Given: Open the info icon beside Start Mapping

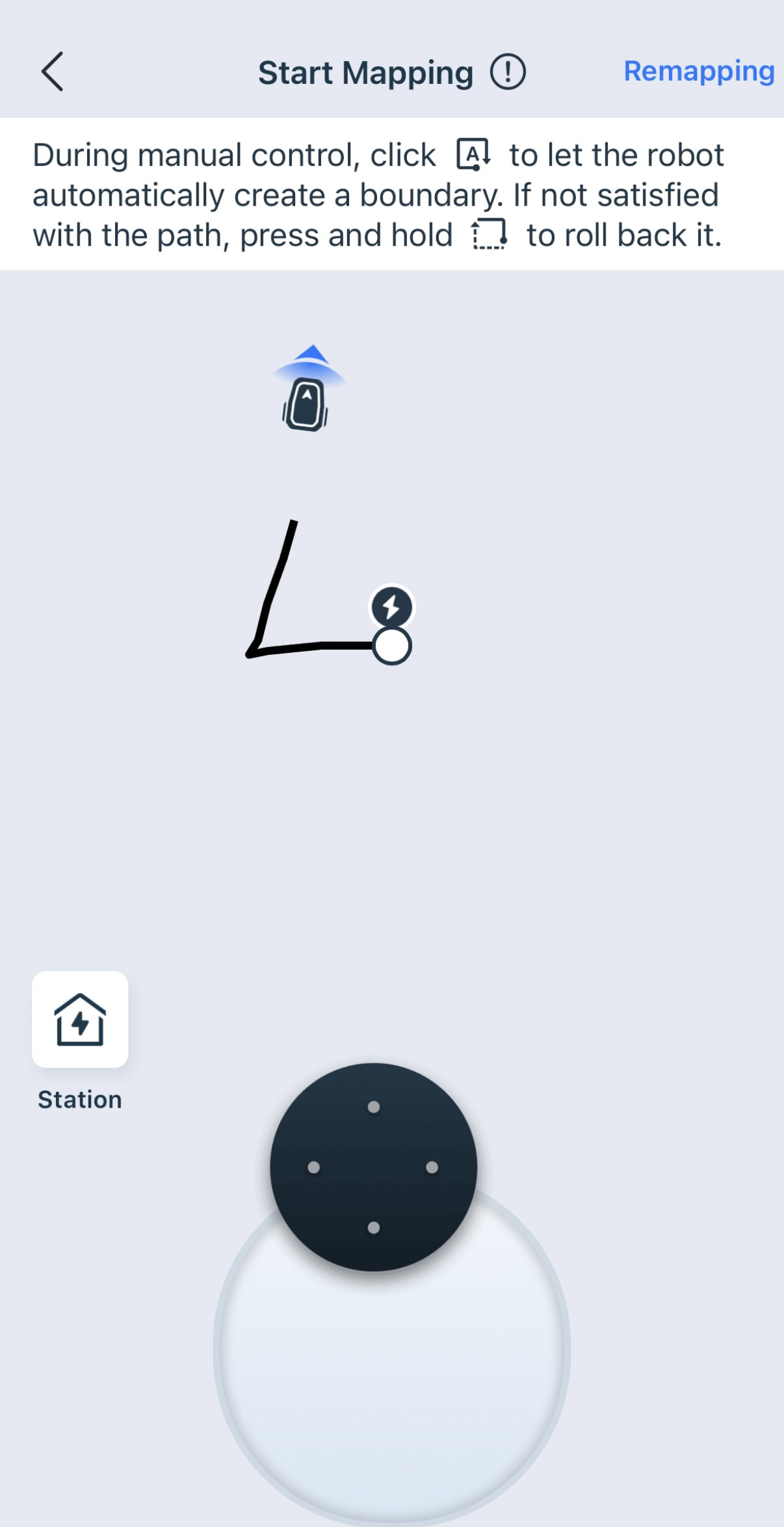Looking at the screenshot, I should click(x=508, y=72).
